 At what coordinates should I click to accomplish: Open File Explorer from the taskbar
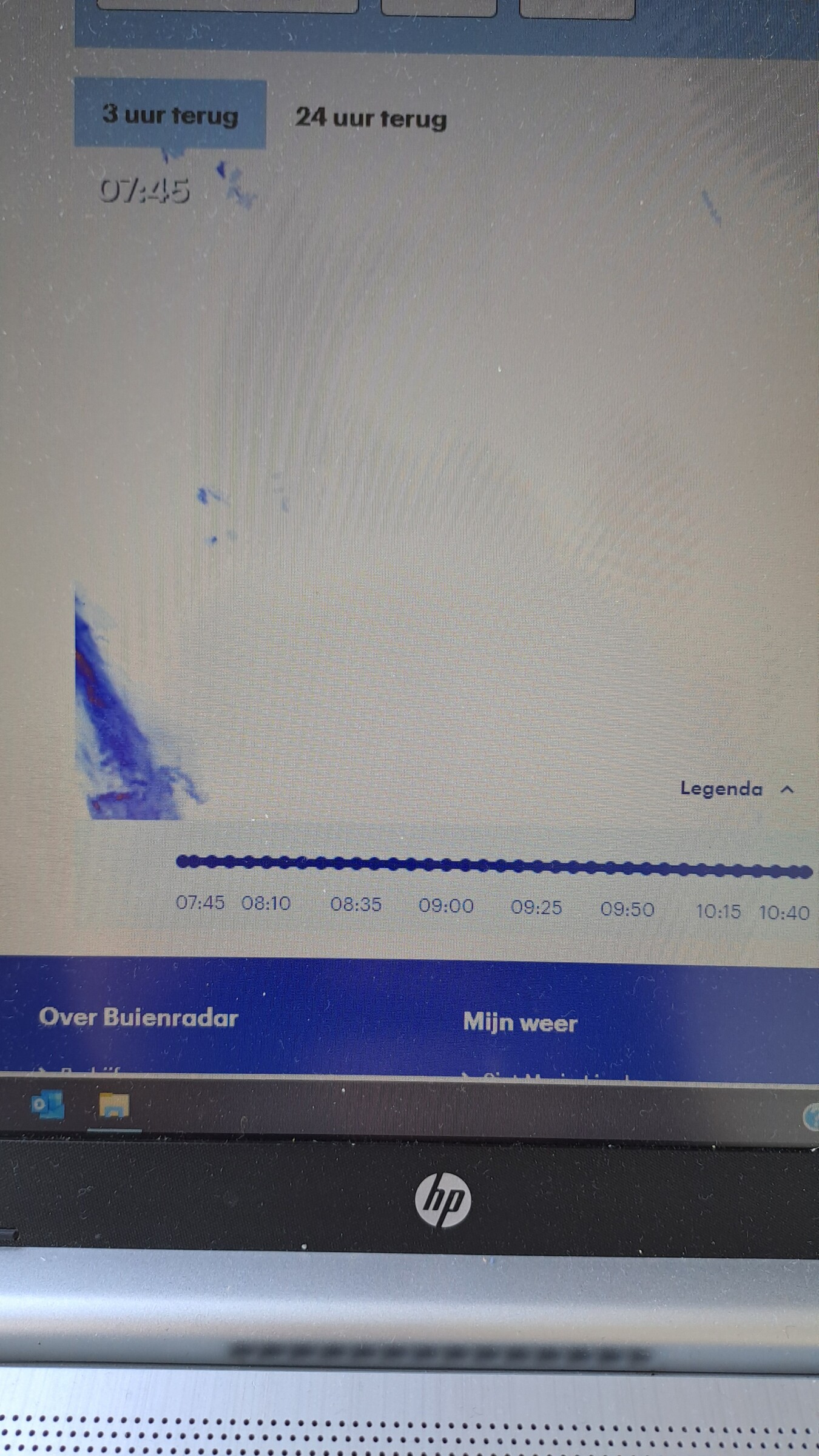click(114, 1105)
